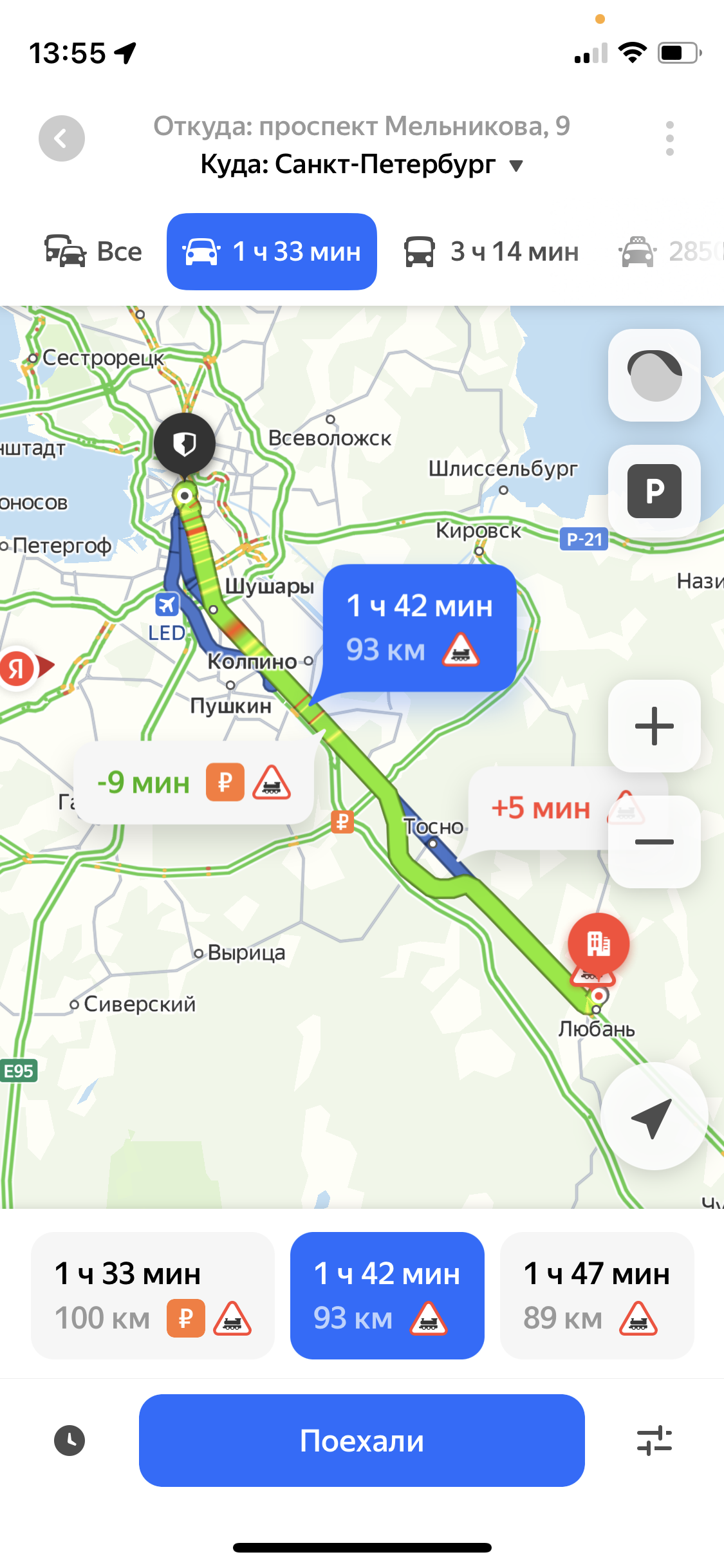Choose the 100 км toll route card

click(x=153, y=1295)
